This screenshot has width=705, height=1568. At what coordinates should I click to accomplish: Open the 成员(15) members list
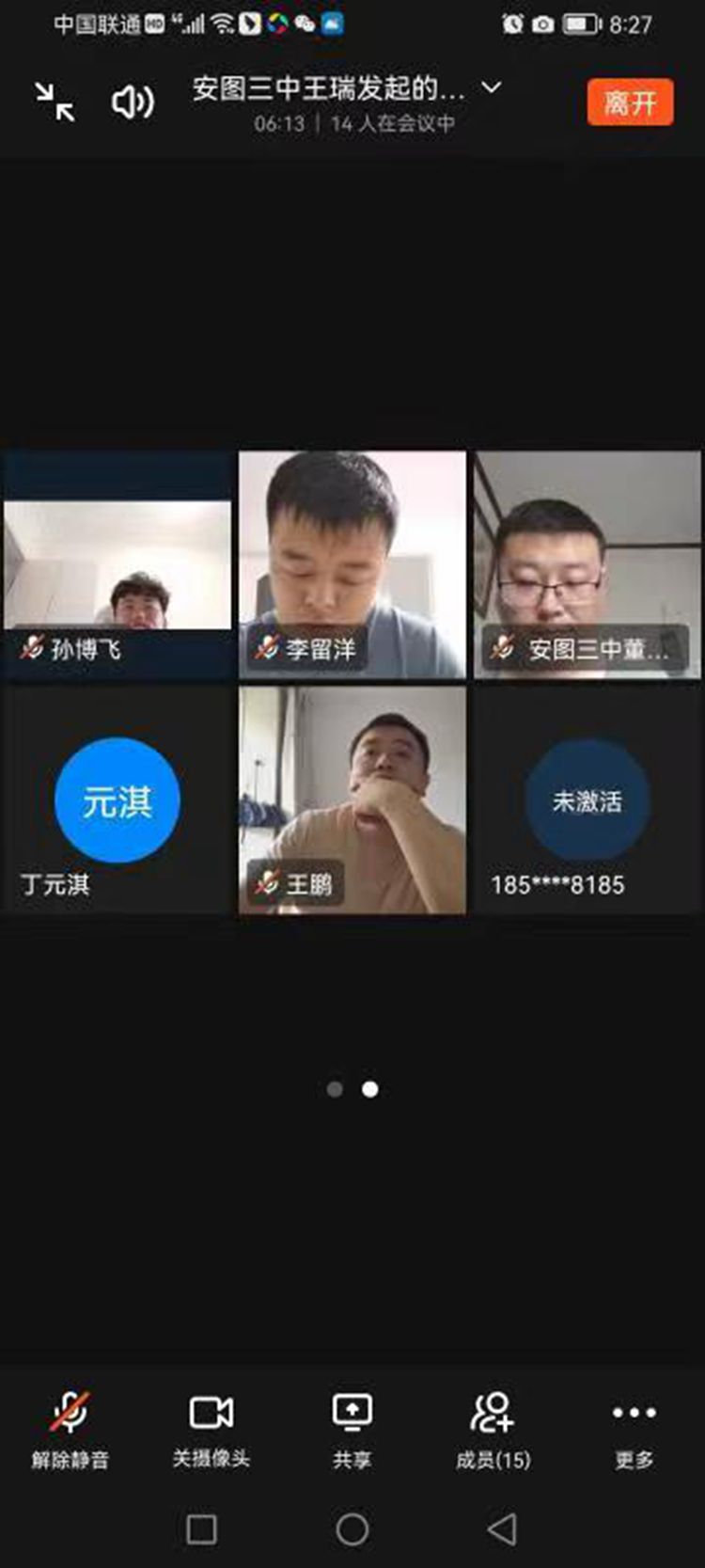pos(493,1430)
